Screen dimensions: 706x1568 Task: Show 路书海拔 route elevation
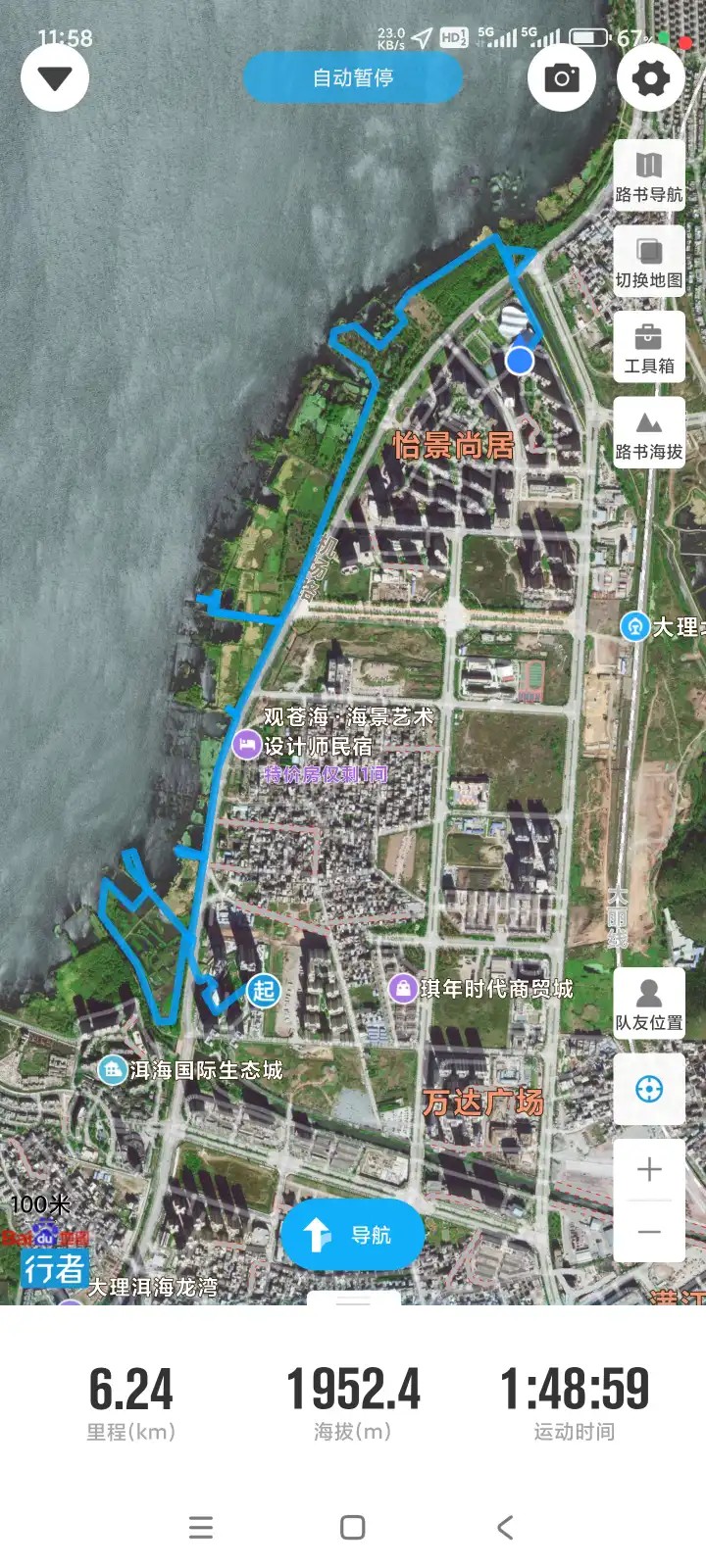point(649,432)
